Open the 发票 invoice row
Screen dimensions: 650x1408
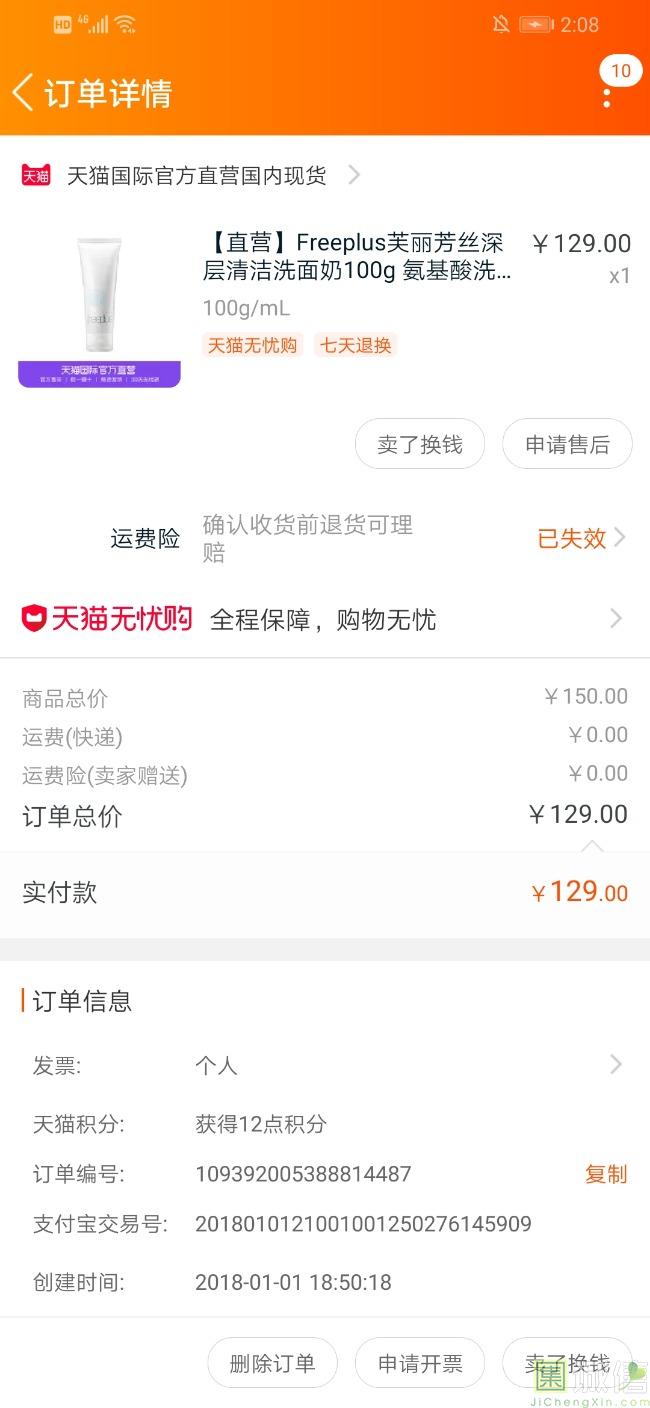tap(325, 1066)
